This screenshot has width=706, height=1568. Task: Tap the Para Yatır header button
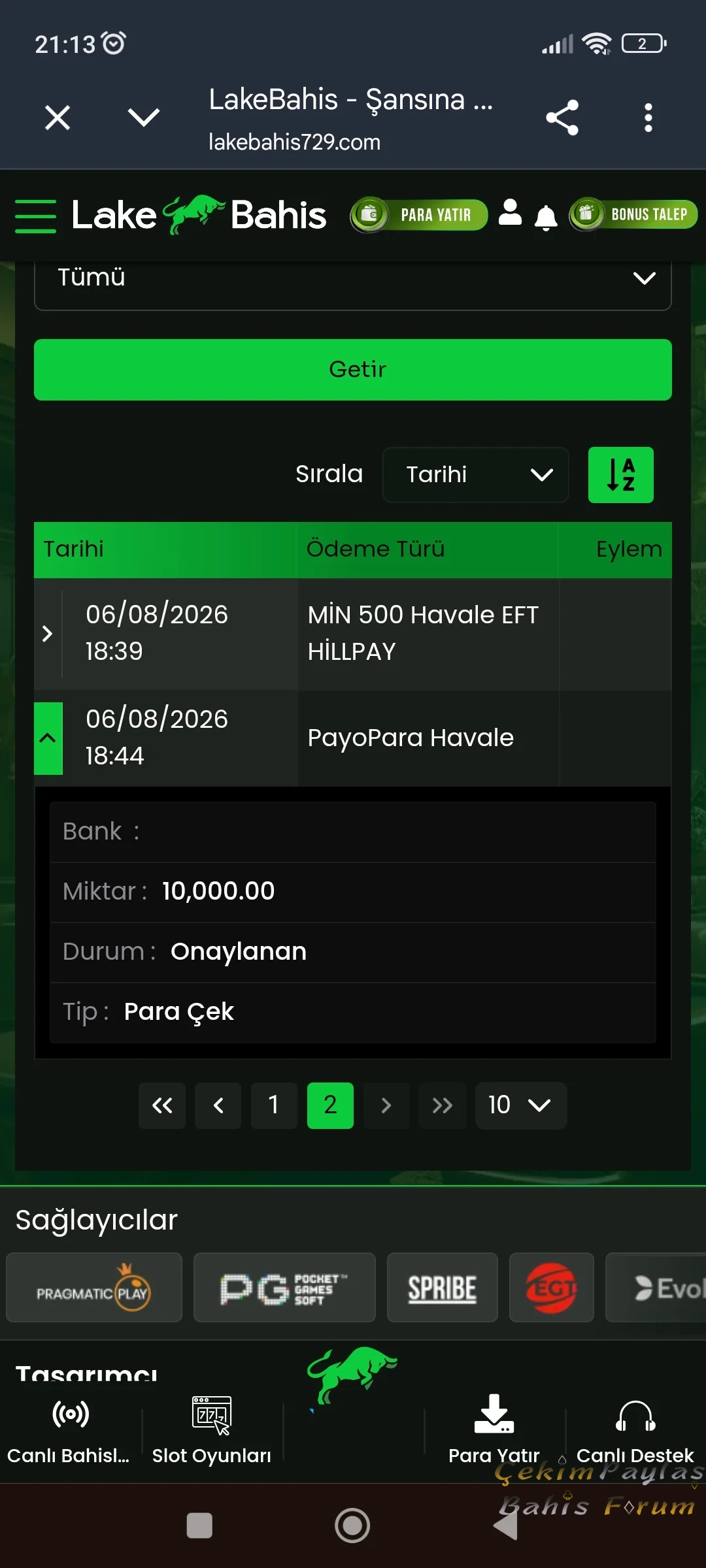point(419,215)
